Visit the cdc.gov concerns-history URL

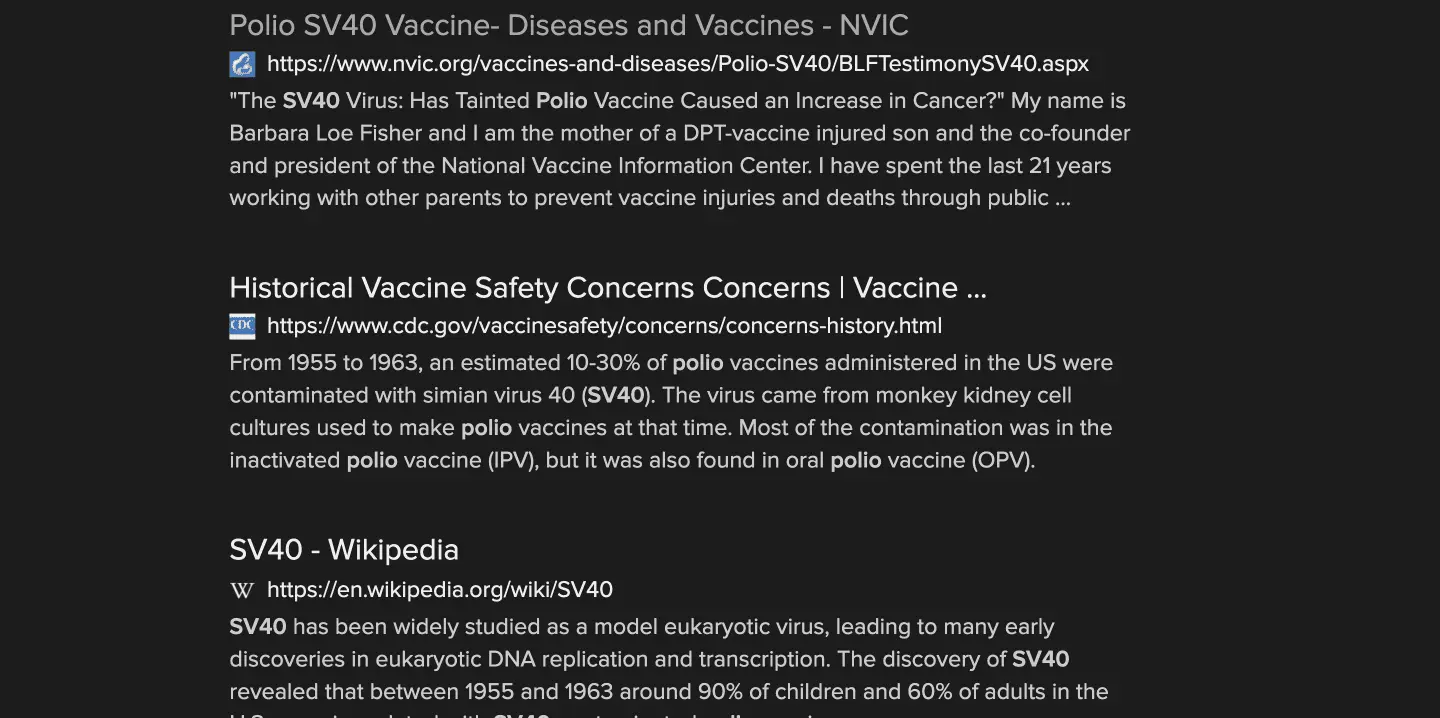(x=604, y=327)
